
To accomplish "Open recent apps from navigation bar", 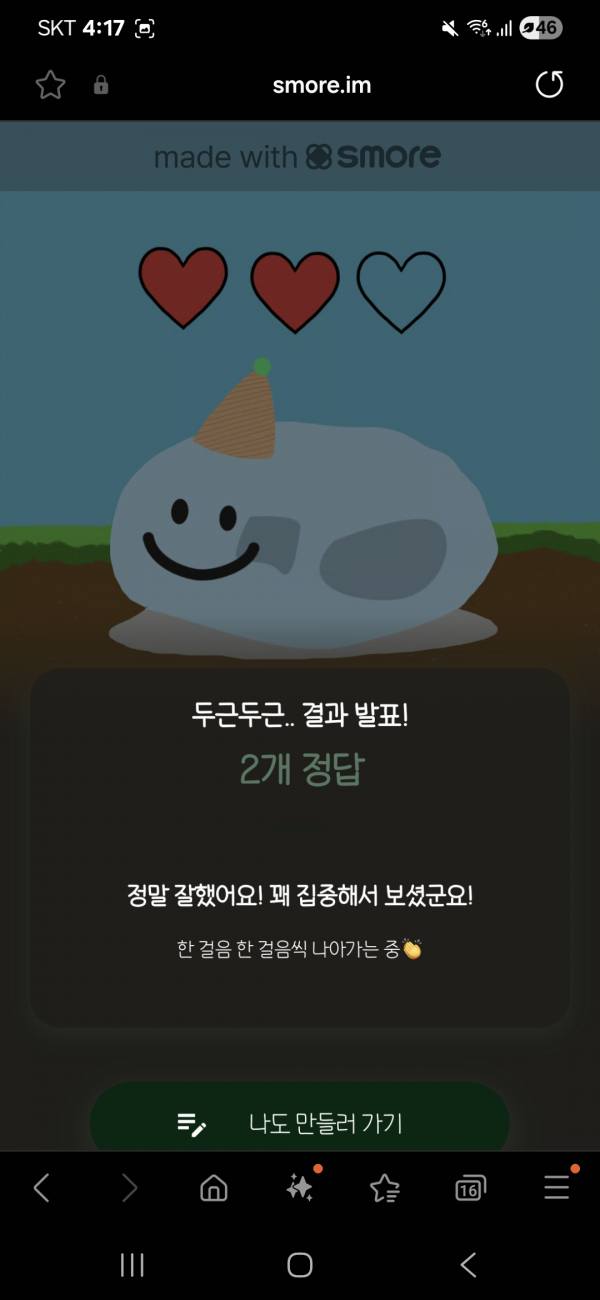I will pyautogui.click(x=132, y=1265).
